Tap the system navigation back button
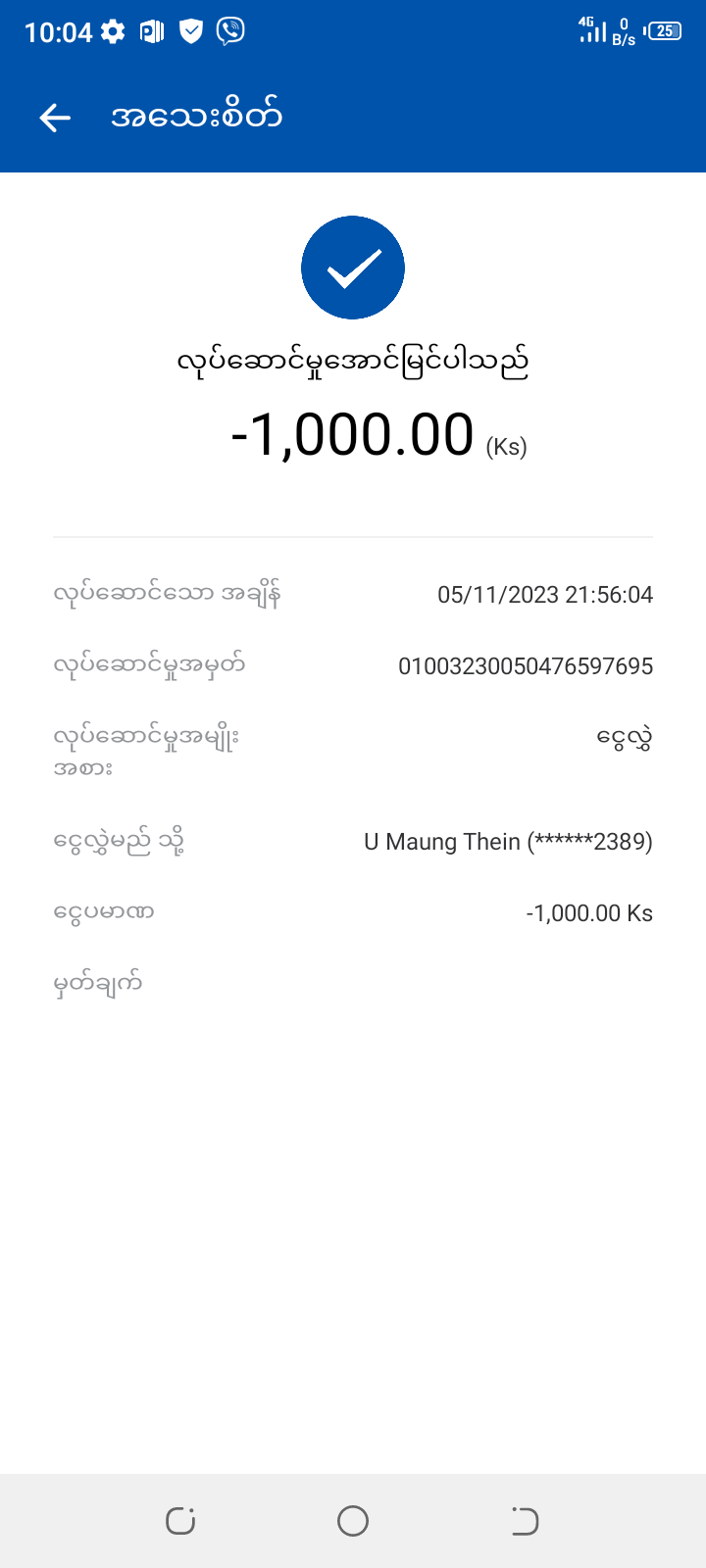 point(526,1521)
